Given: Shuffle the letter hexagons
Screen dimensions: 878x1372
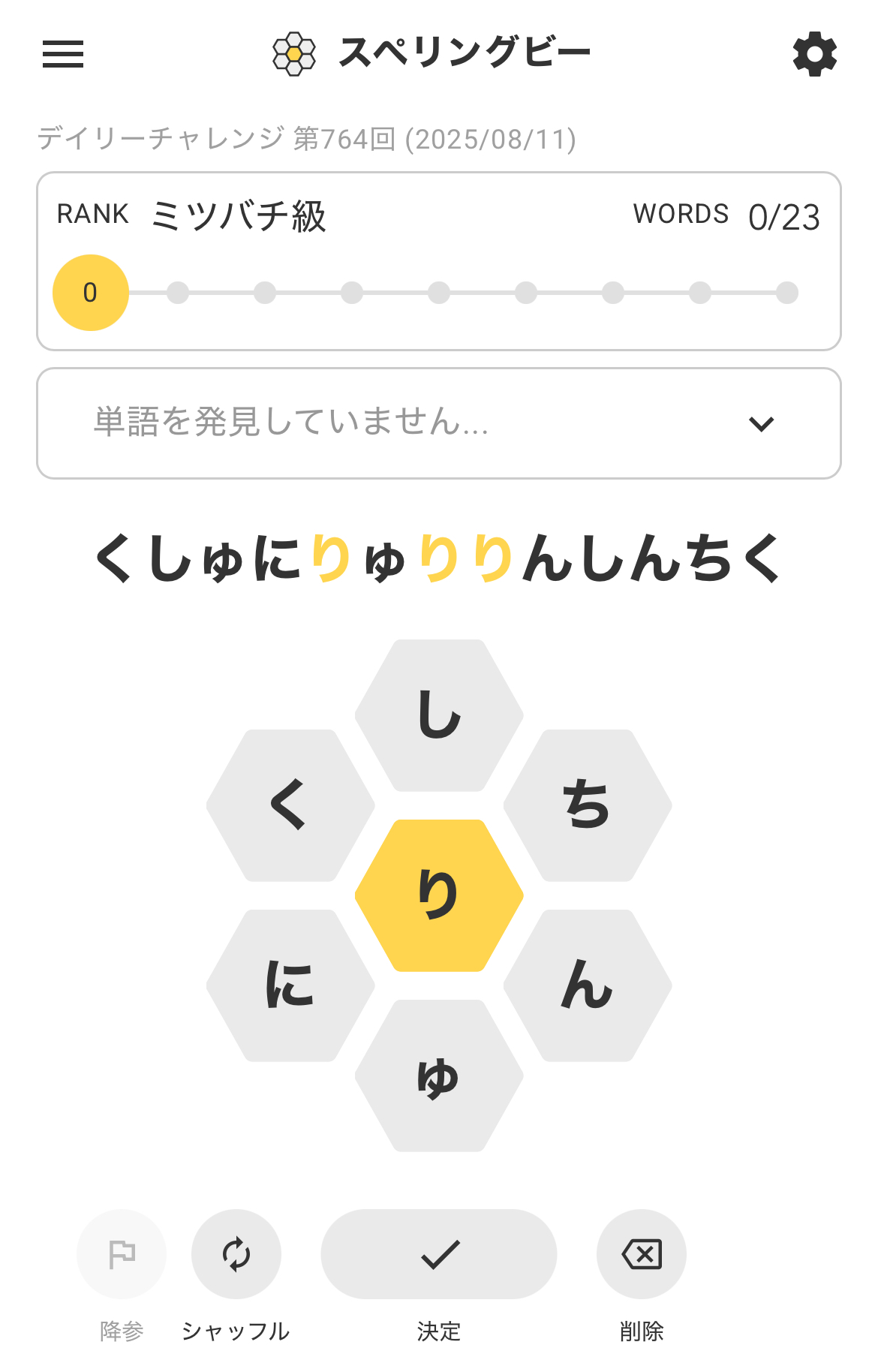Looking at the screenshot, I should coord(236,1254).
